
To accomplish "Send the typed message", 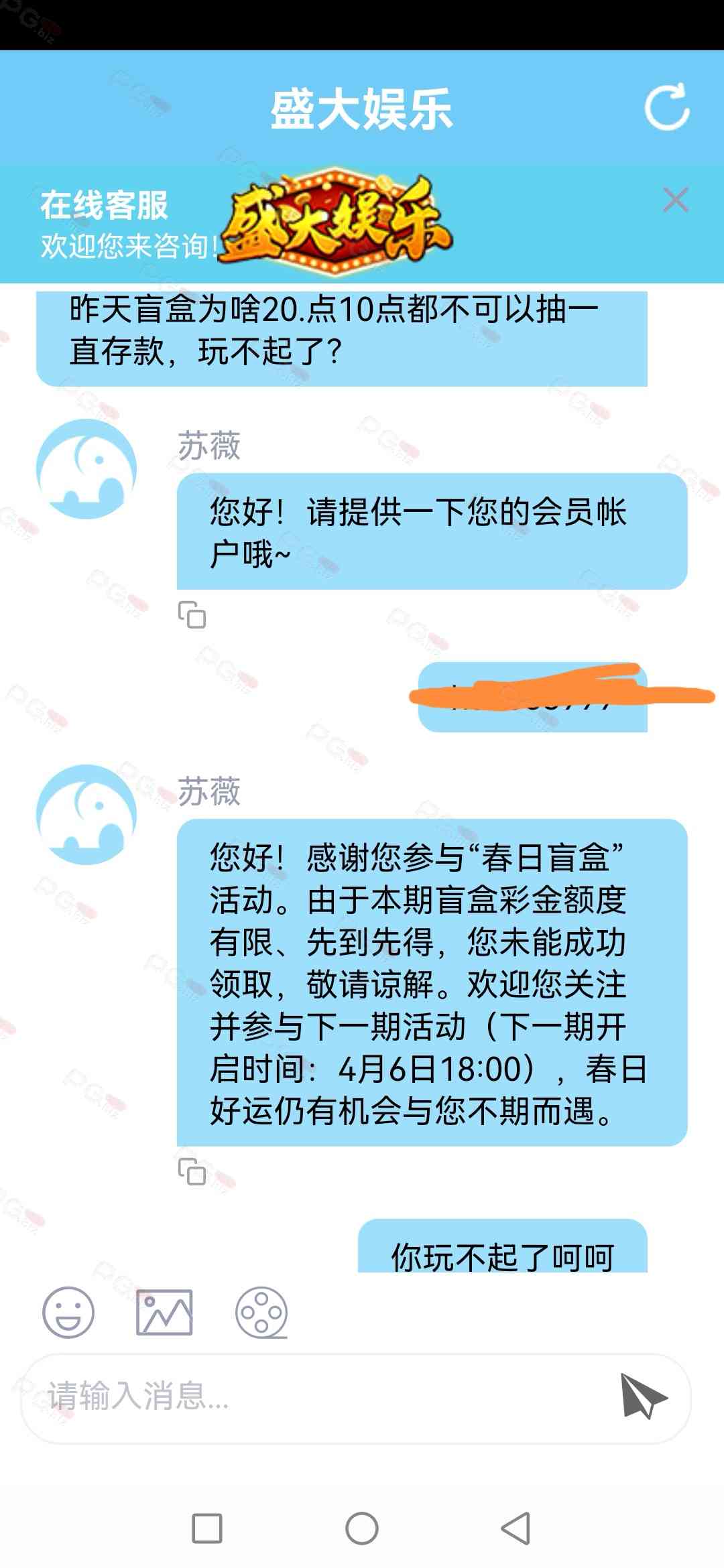I will (x=643, y=1396).
